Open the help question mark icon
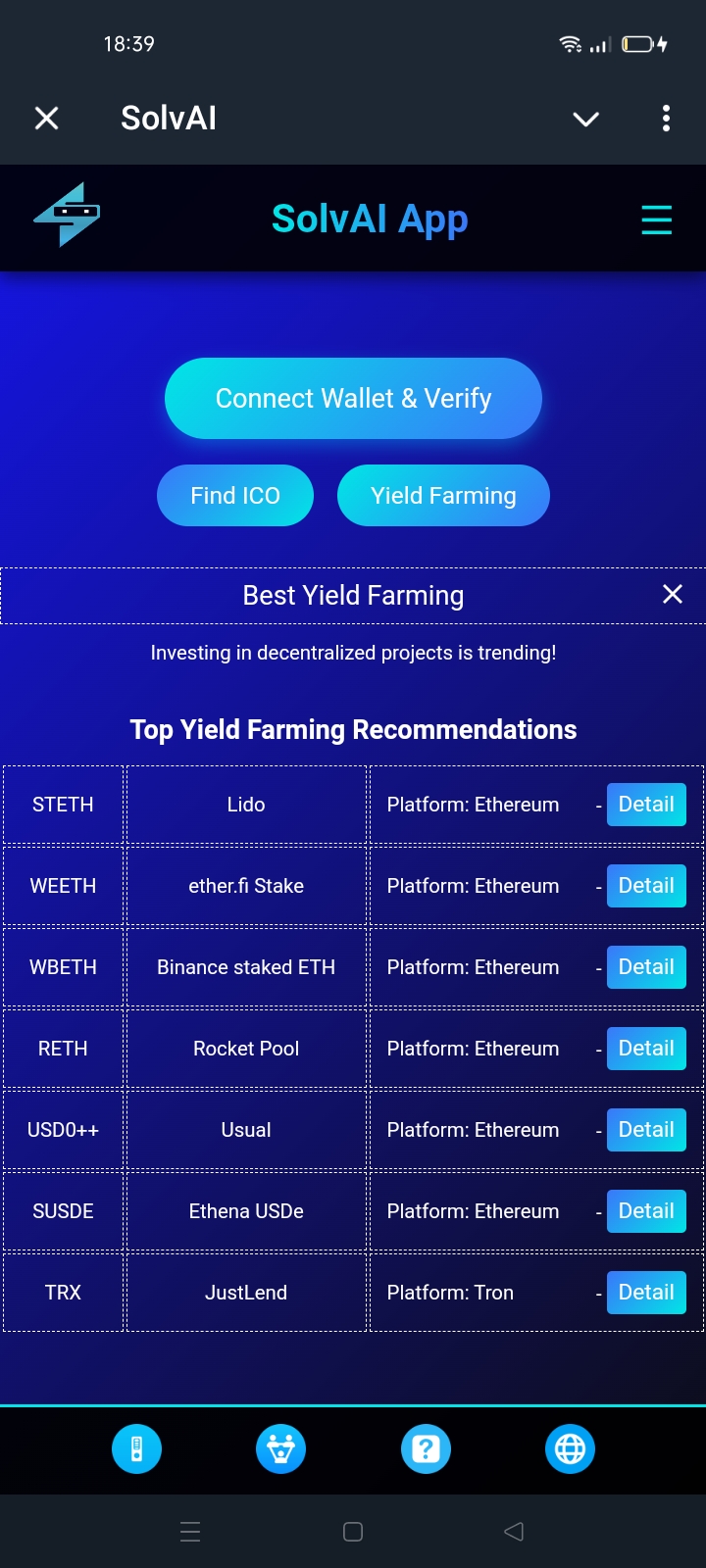 [426, 1448]
